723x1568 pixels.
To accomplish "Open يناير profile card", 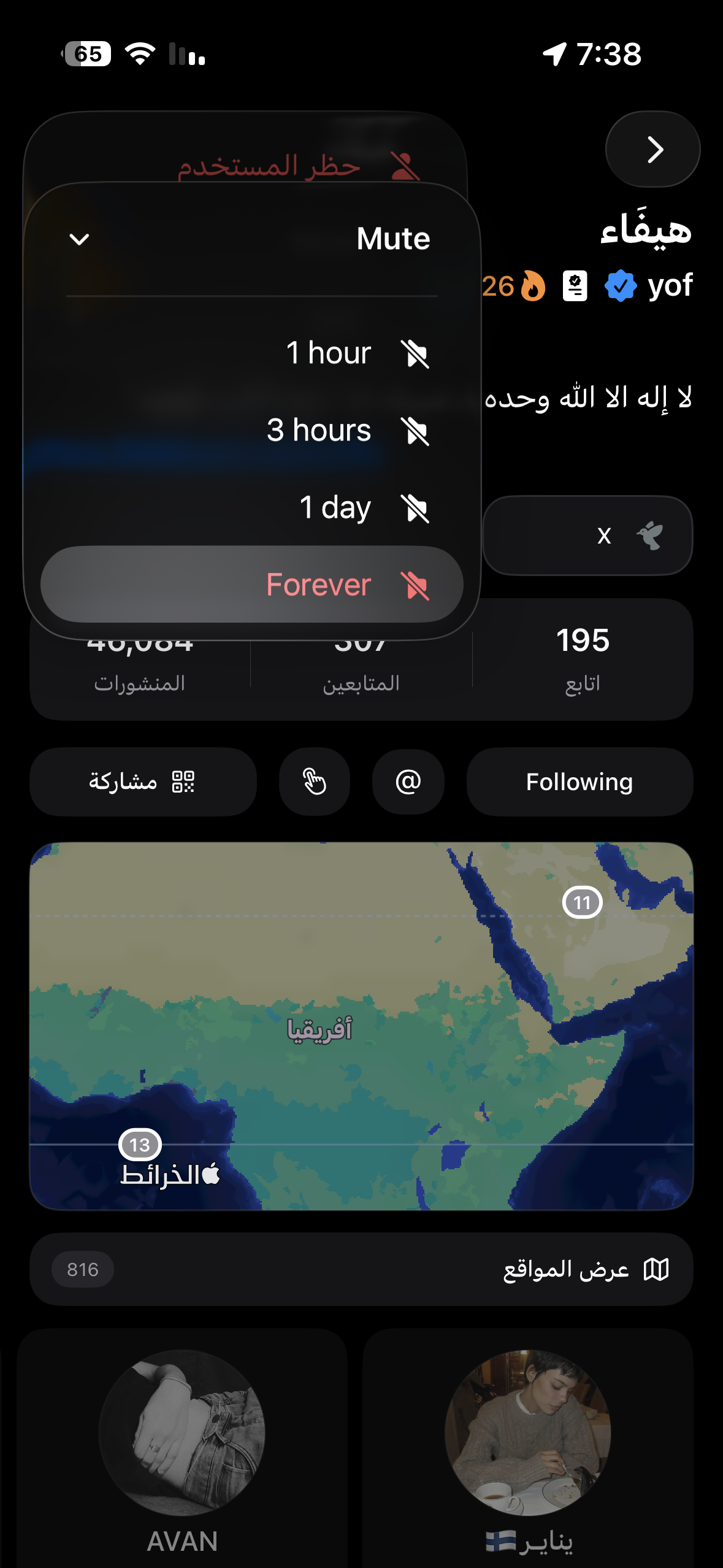I will [x=528, y=1448].
